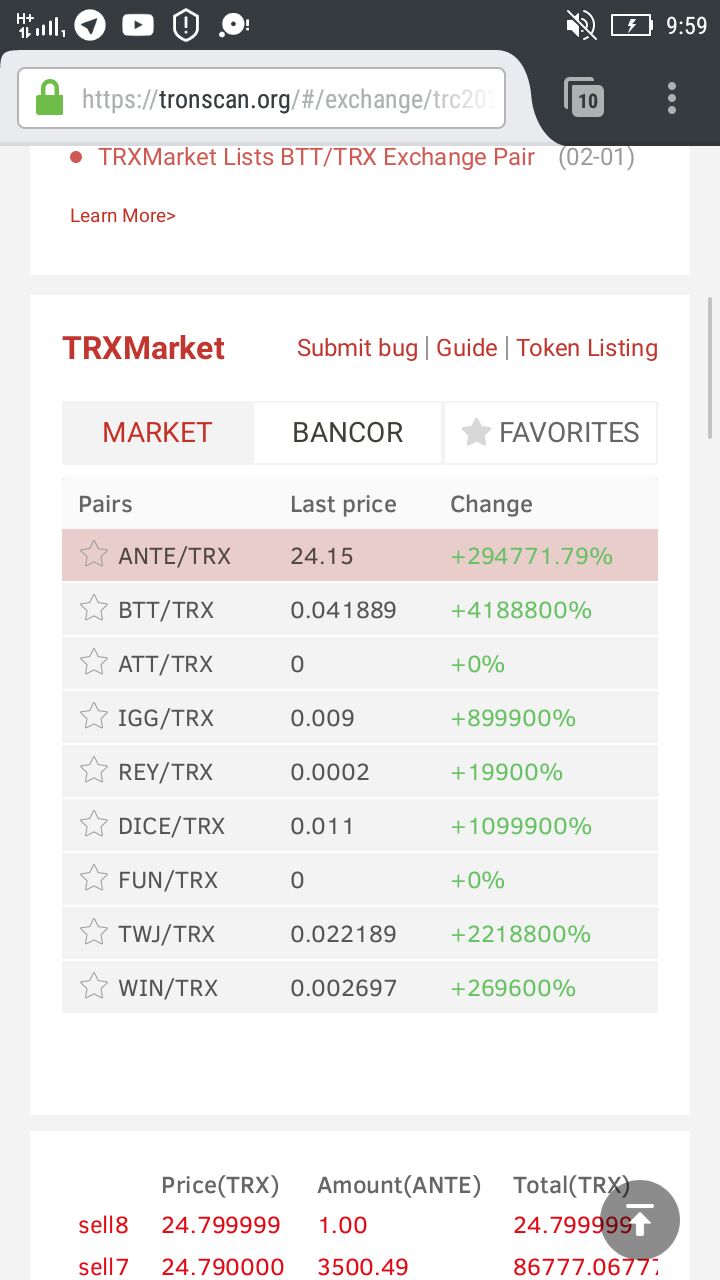Switch to the MARKET tab

[157, 433]
